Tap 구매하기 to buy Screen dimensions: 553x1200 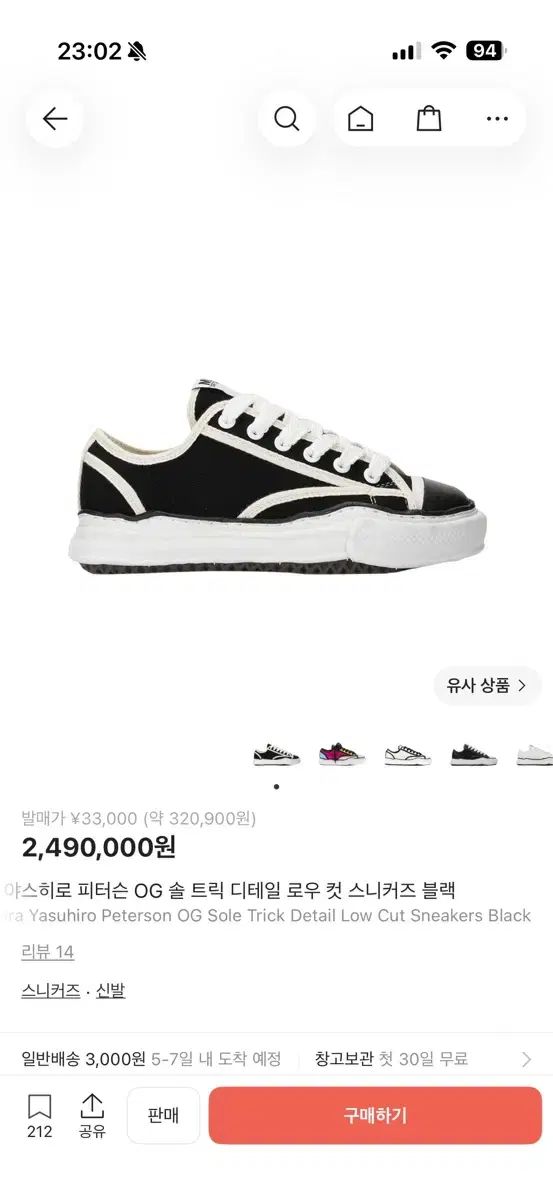coord(375,1116)
